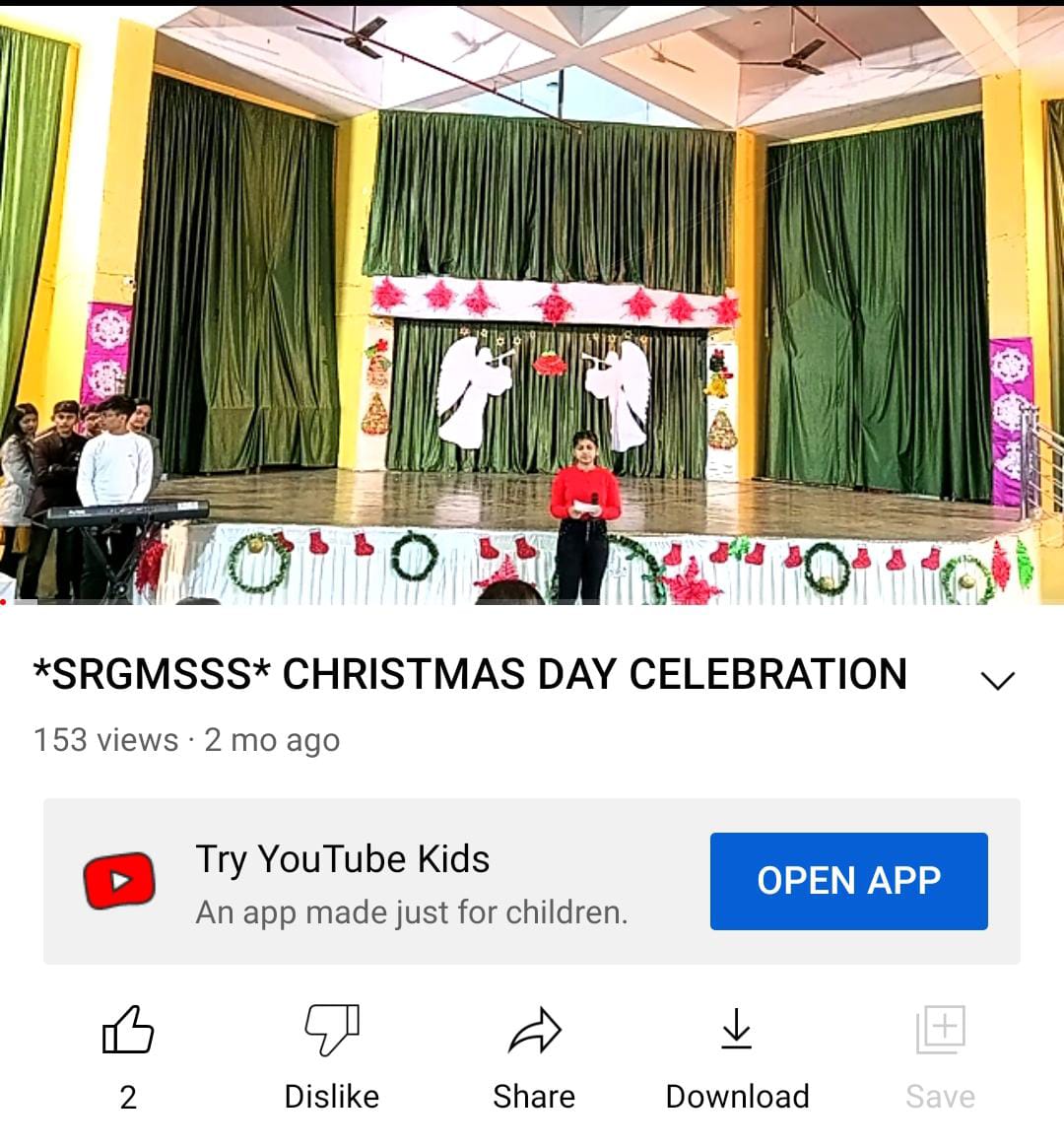Open the YouTube Kids app

point(848,881)
